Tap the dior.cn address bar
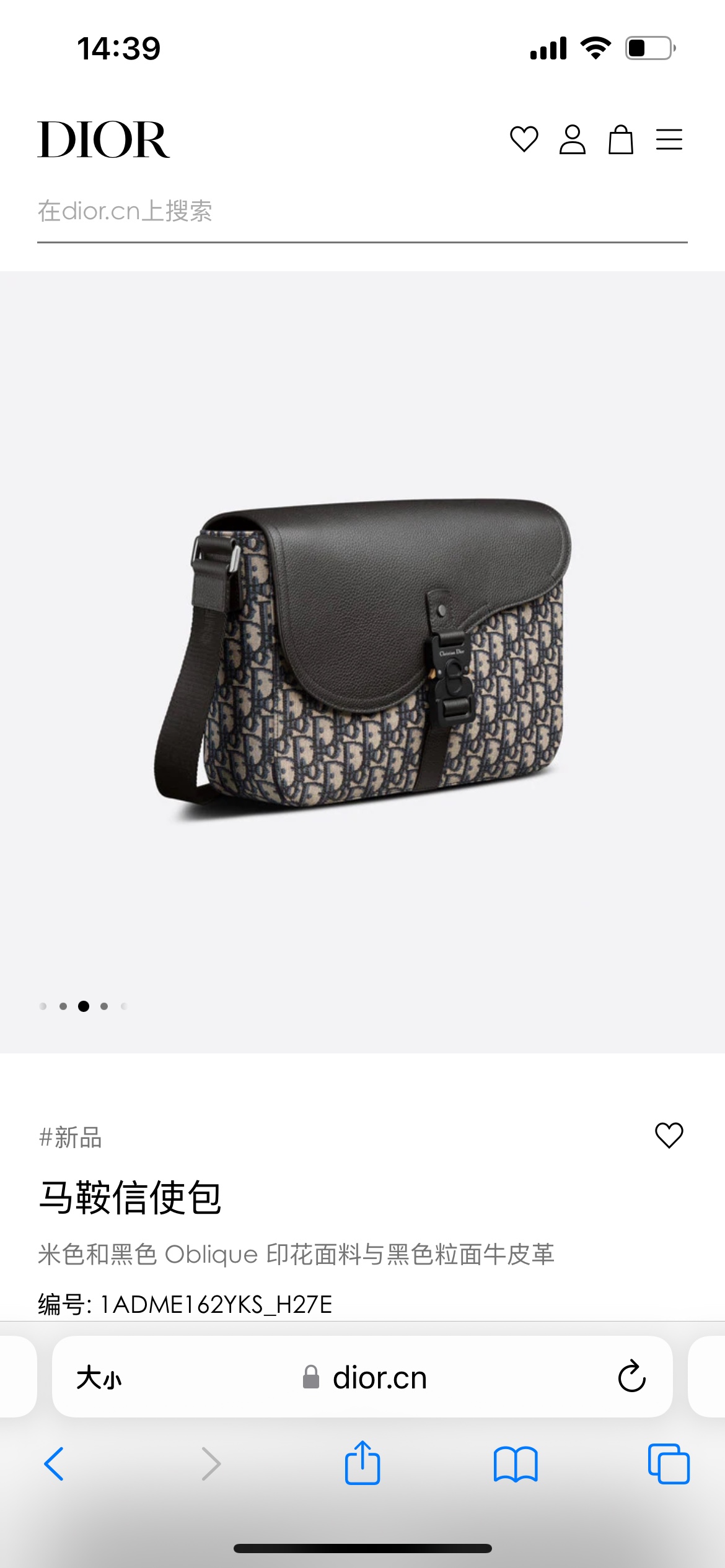This screenshot has height=1568, width=725. 366,1378
